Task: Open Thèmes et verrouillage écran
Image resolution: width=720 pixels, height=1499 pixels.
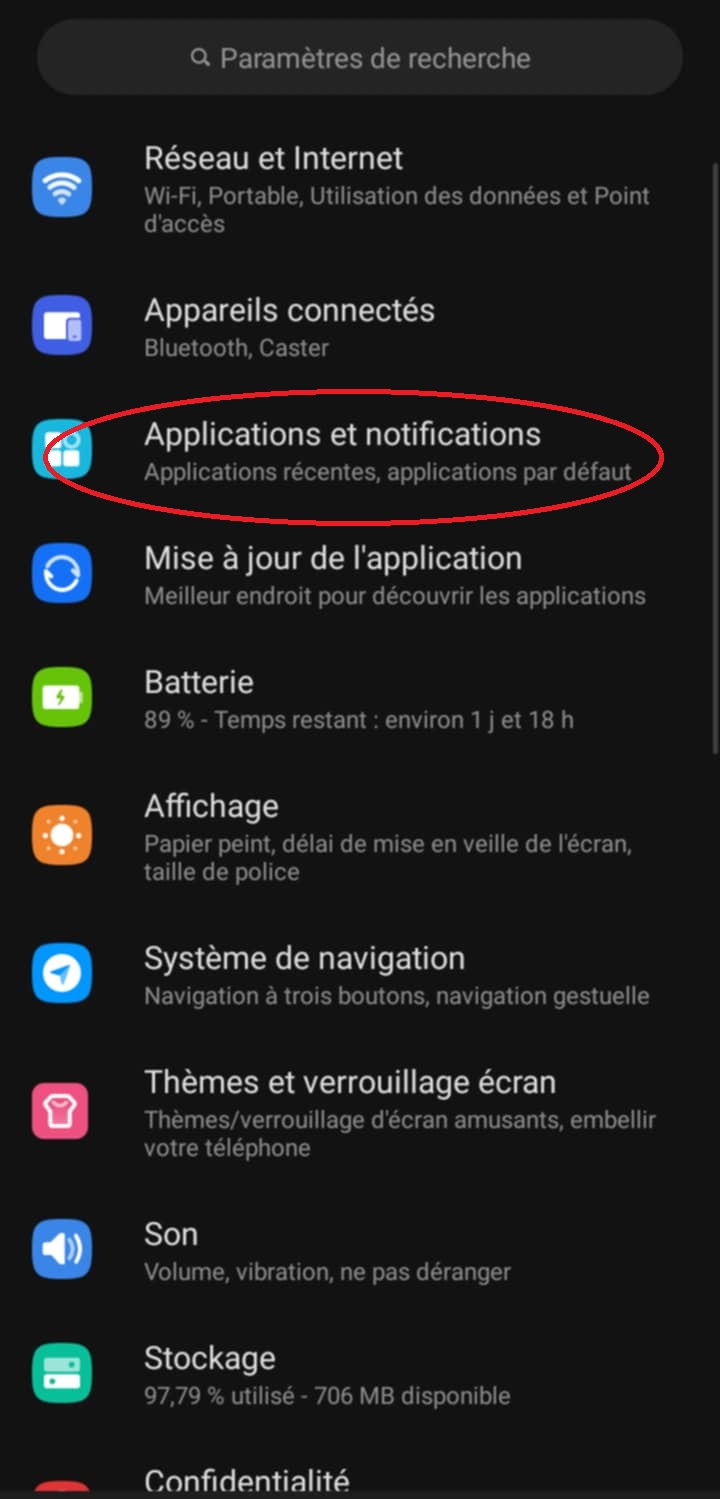Action: point(360,1112)
